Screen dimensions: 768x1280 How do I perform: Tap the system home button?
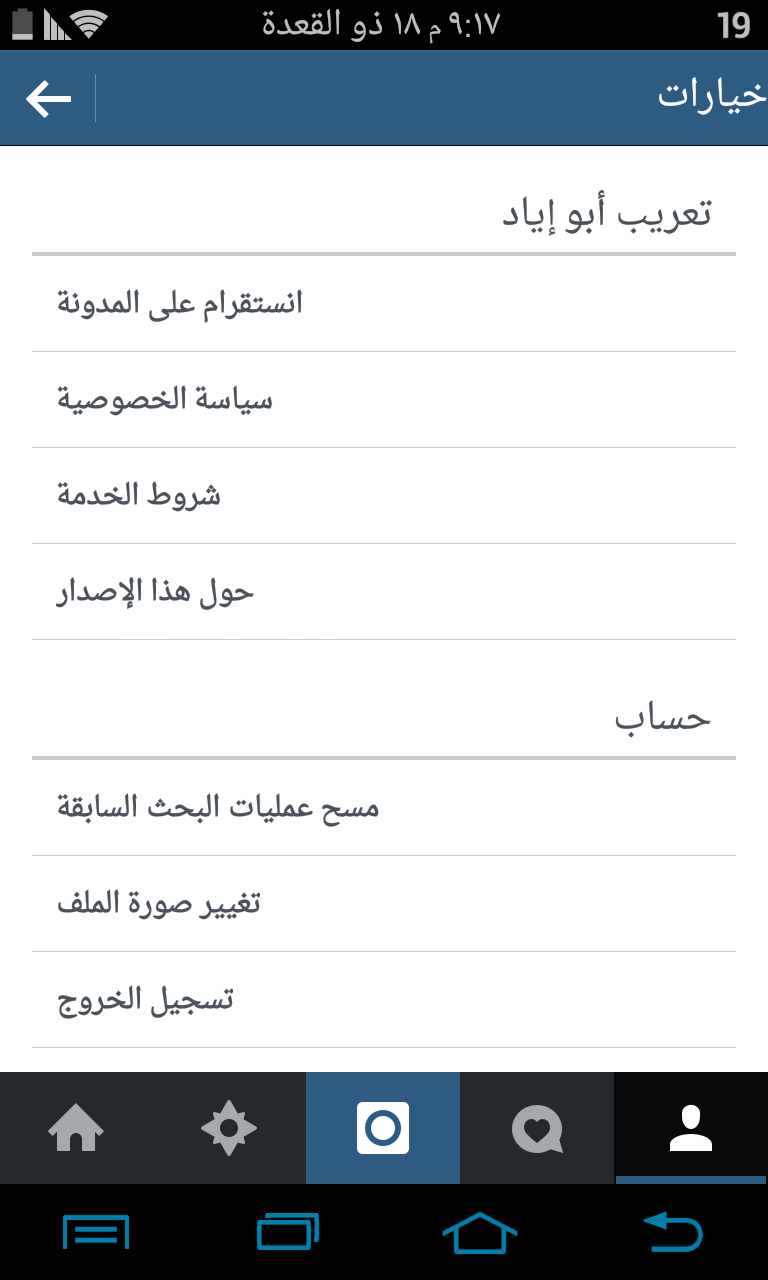tap(480, 1232)
